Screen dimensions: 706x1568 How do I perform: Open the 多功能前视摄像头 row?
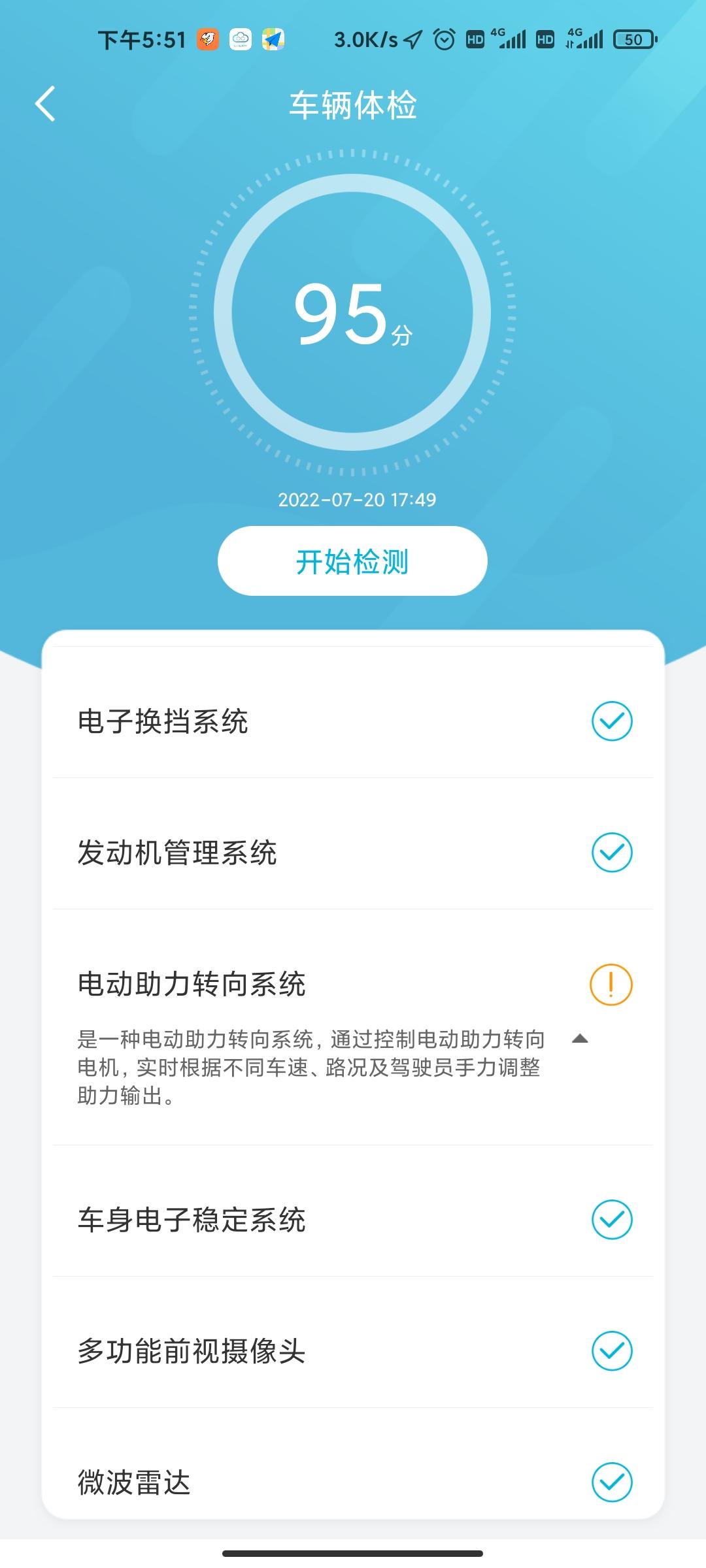[353, 1351]
